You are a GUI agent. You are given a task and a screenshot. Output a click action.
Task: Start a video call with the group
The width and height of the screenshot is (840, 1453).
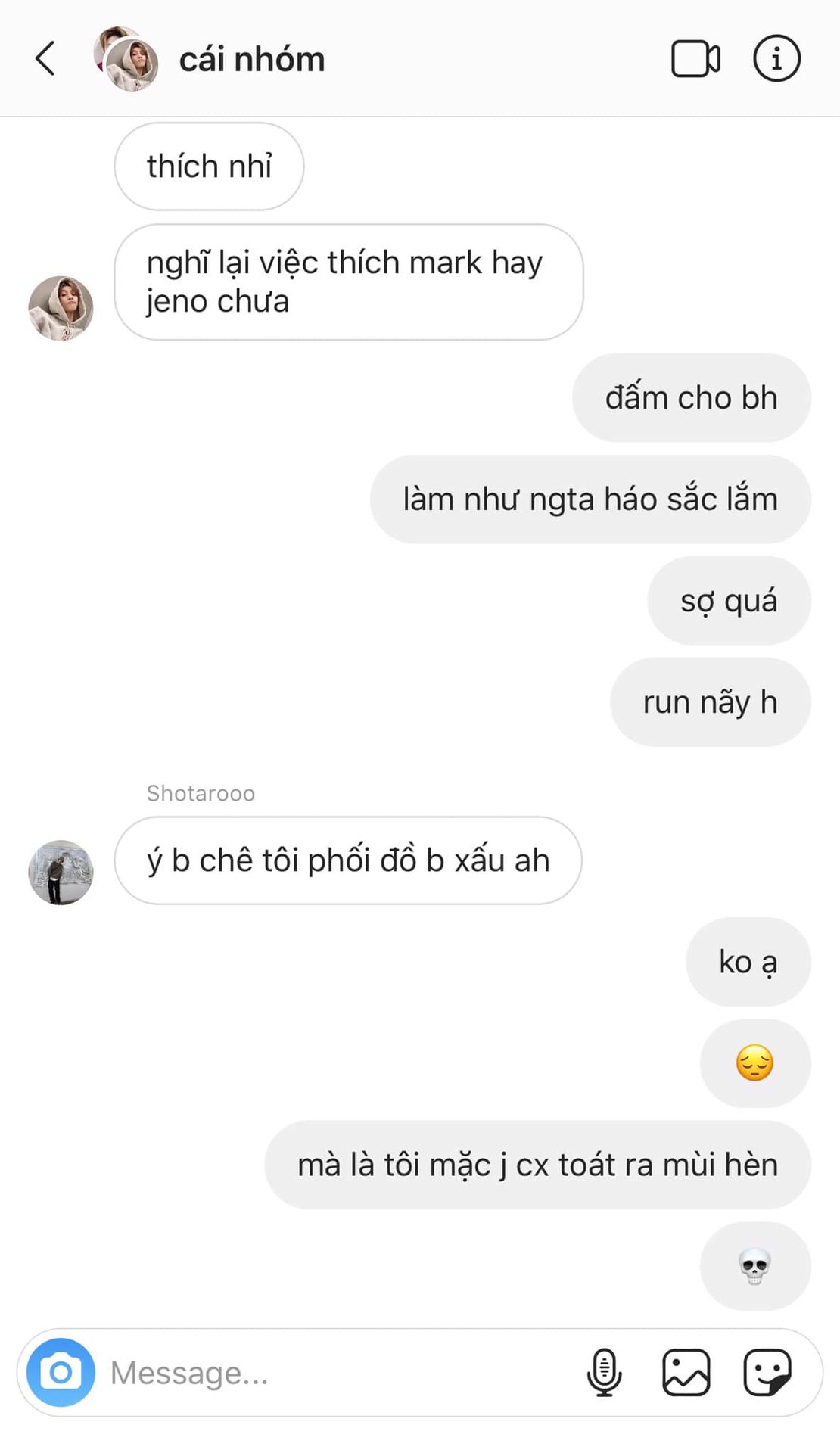(x=695, y=59)
